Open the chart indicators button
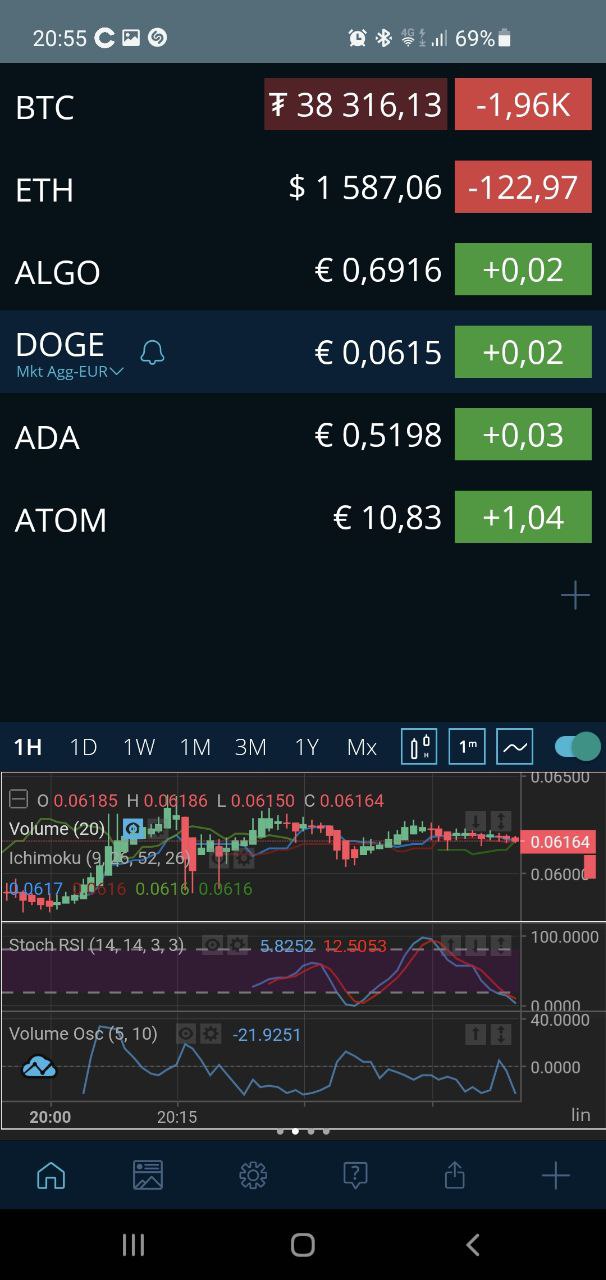The width and height of the screenshot is (606, 1280). 515,747
